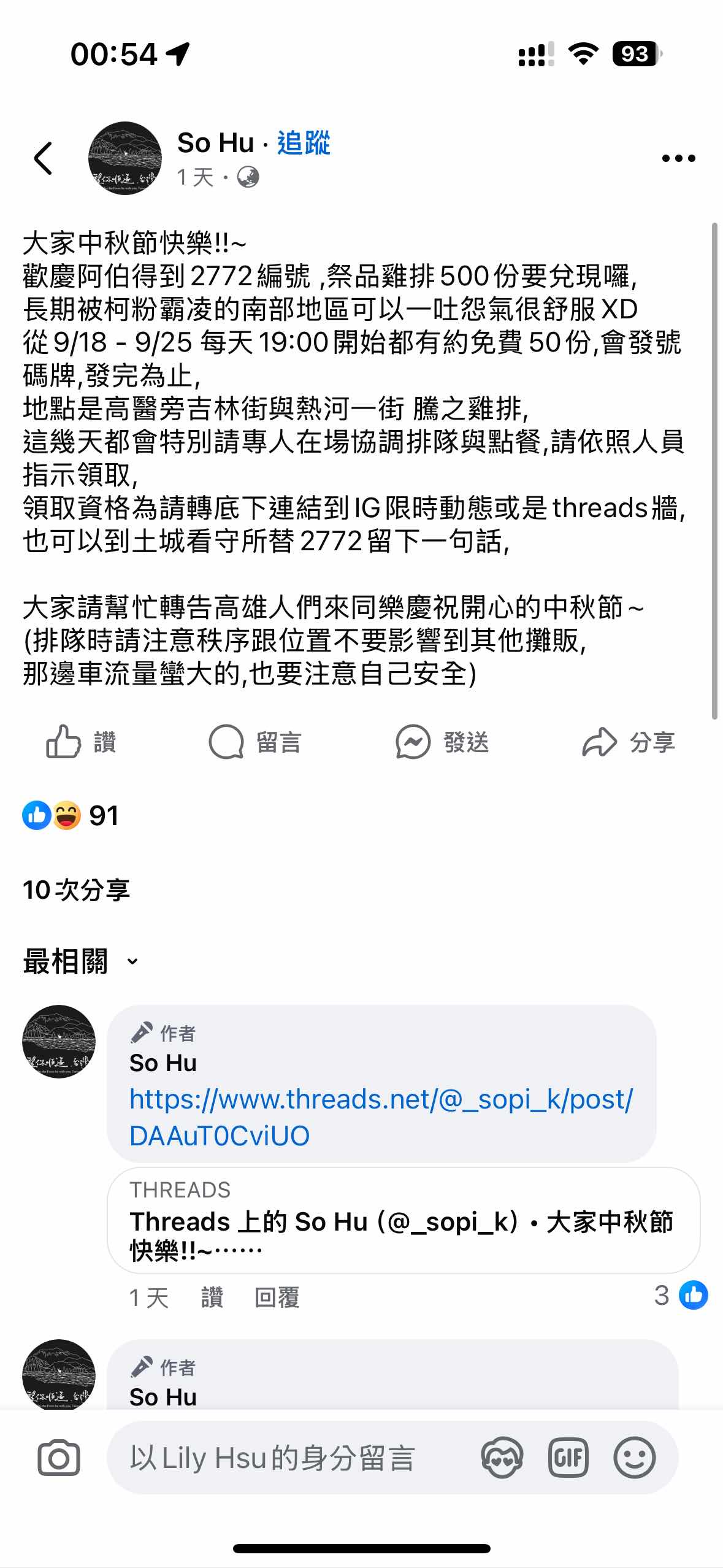
Task: Open camera icon to attach a photo
Action: 59,1458
